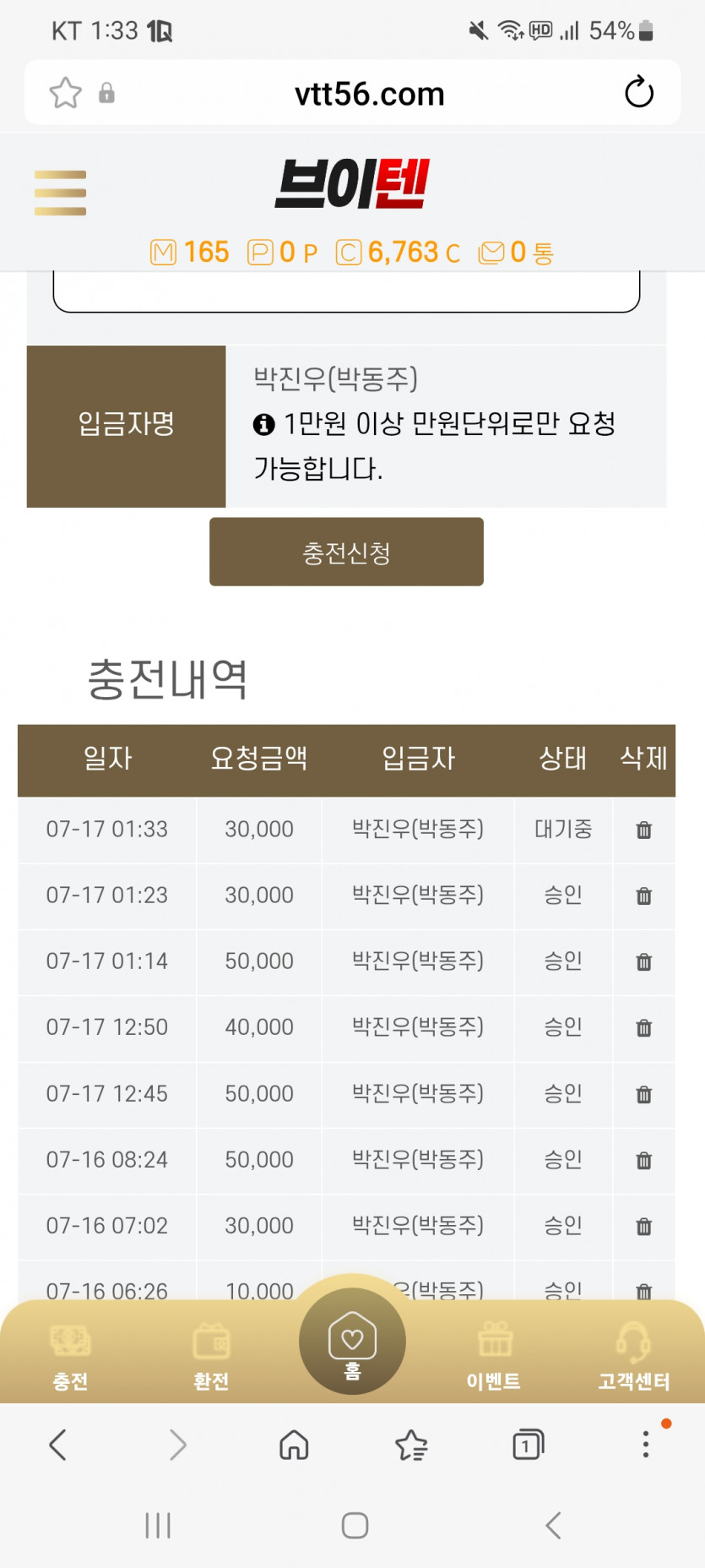Open the browser overflow menu
705x1568 pixels.
tap(646, 1444)
